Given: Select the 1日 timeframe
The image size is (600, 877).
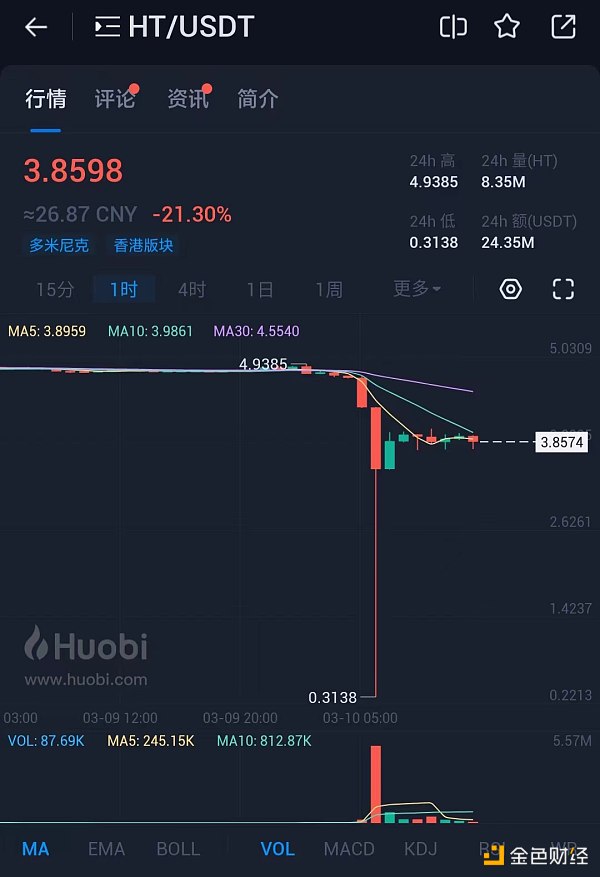Looking at the screenshot, I should [260, 290].
